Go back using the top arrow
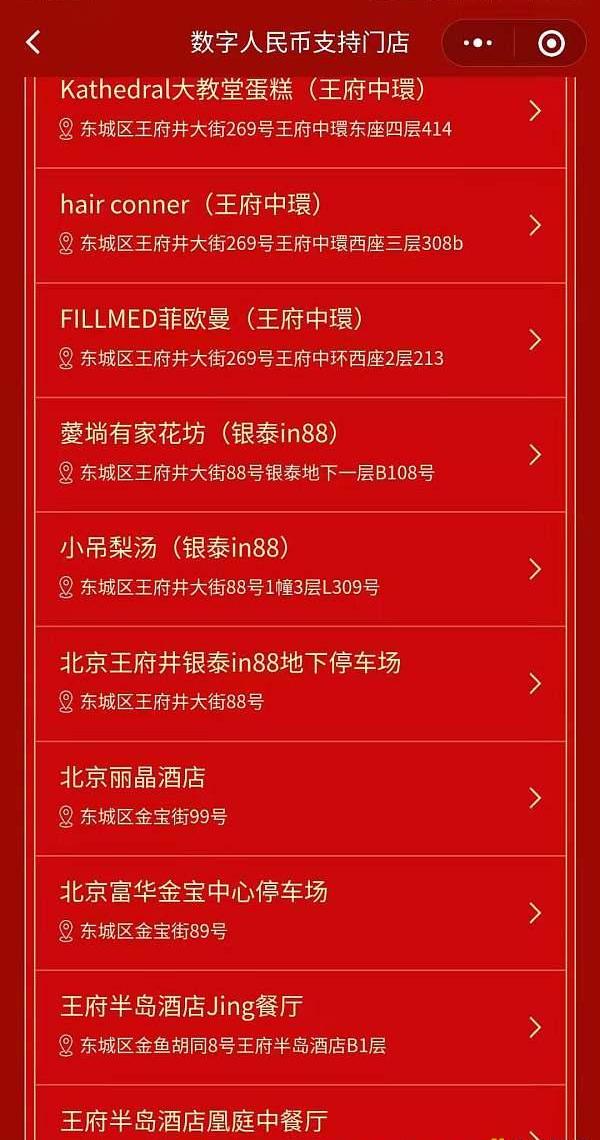 [x=33, y=43]
